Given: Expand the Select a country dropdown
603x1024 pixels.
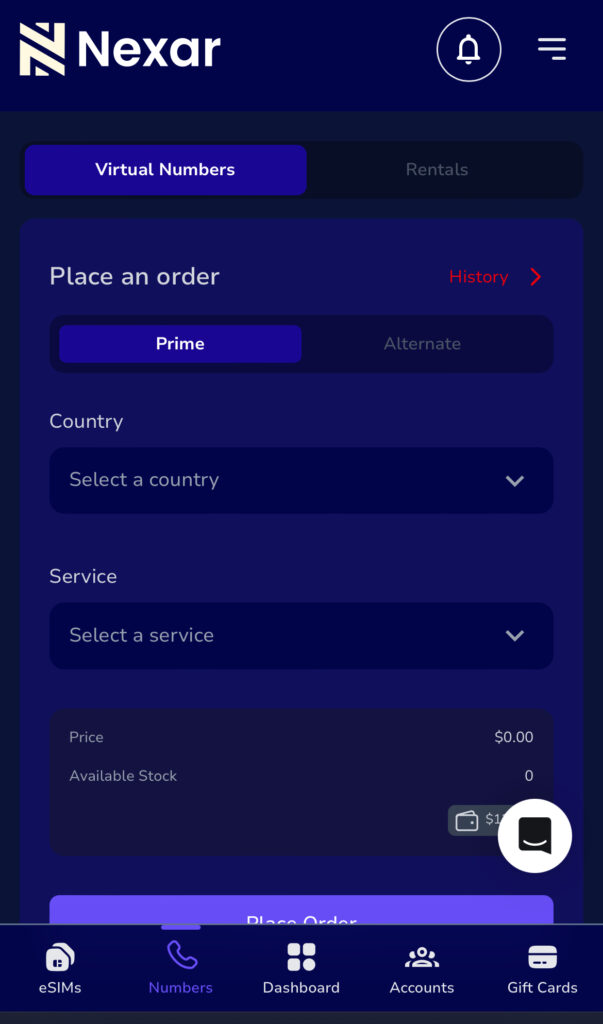Looking at the screenshot, I should tap(301, 481).
